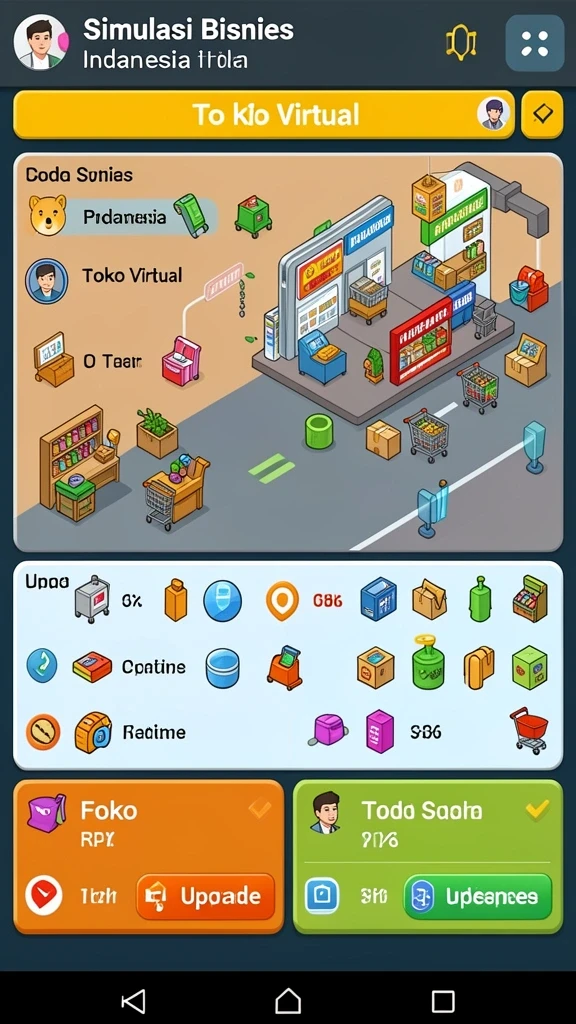The image size is (576, 1024).
Task: Open the four-dot menu button
Action: tap(534, 43)
